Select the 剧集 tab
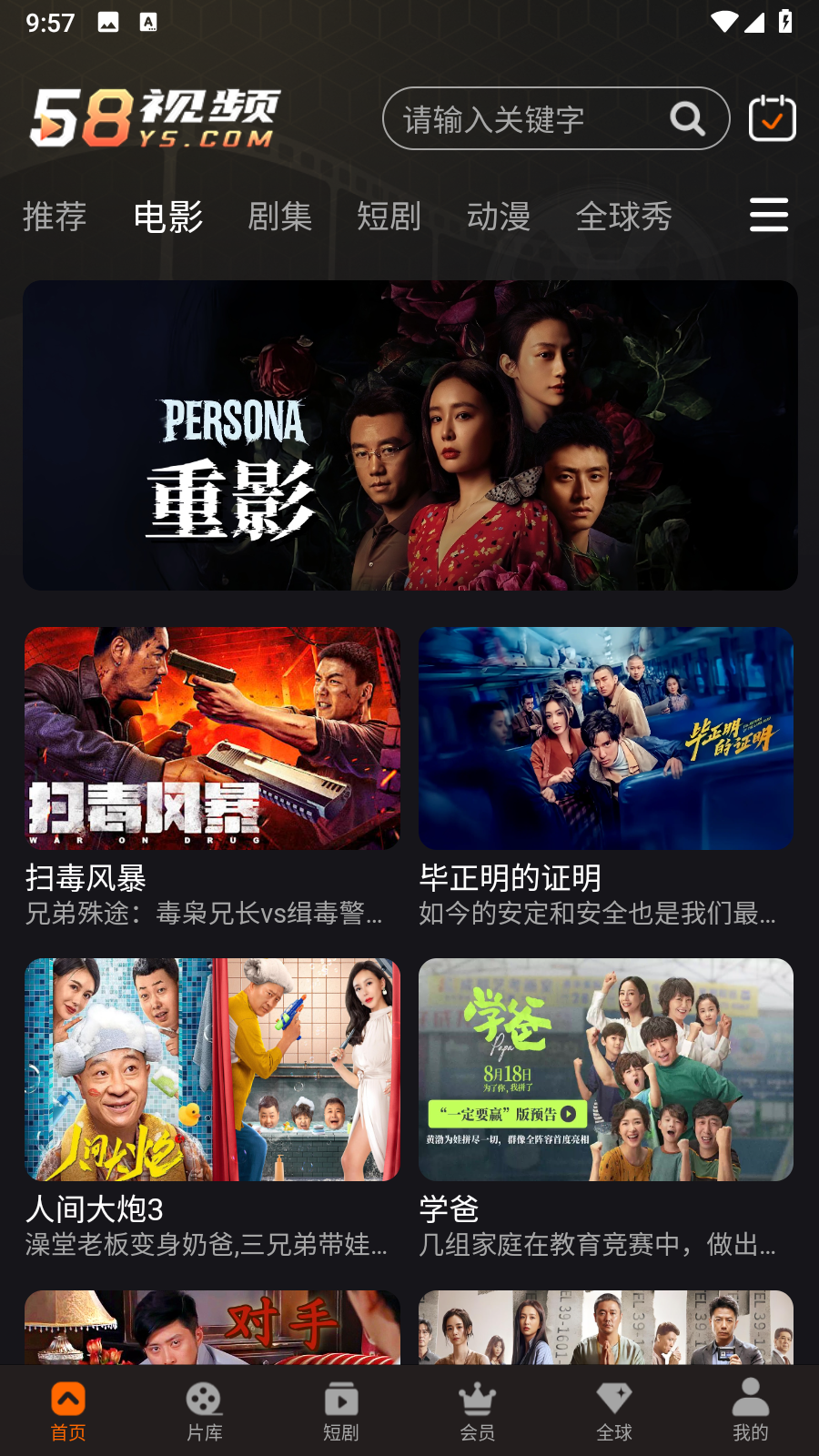819x1456 pixels. [x=279, y=217]
